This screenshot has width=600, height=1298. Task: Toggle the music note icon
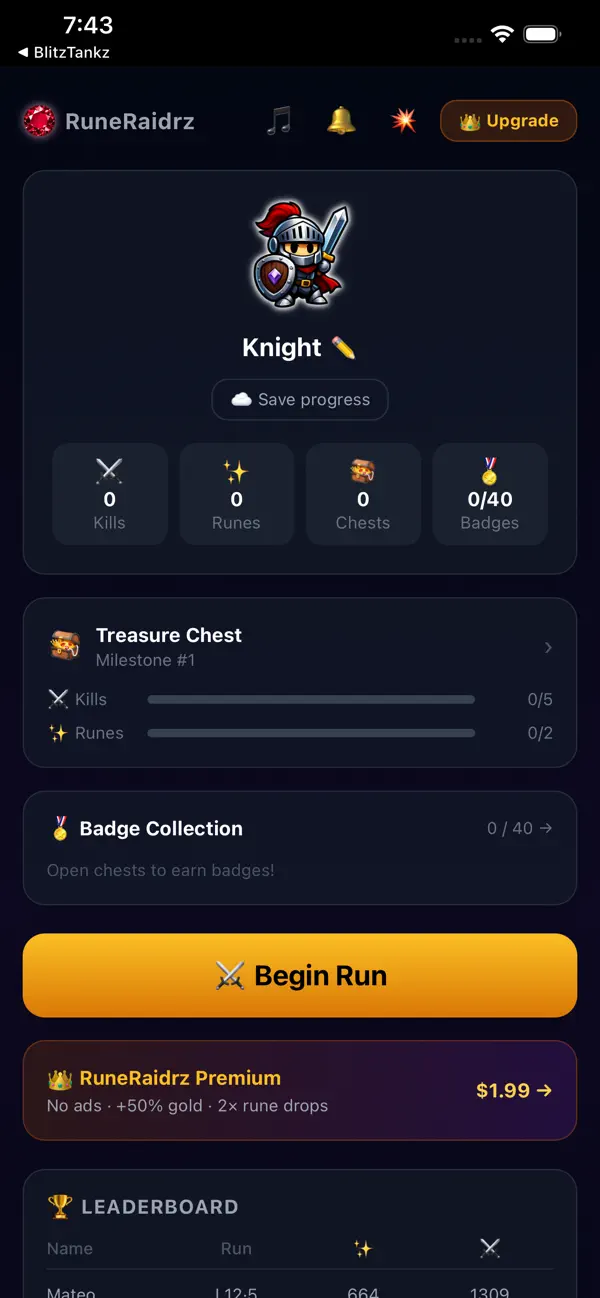279,121
